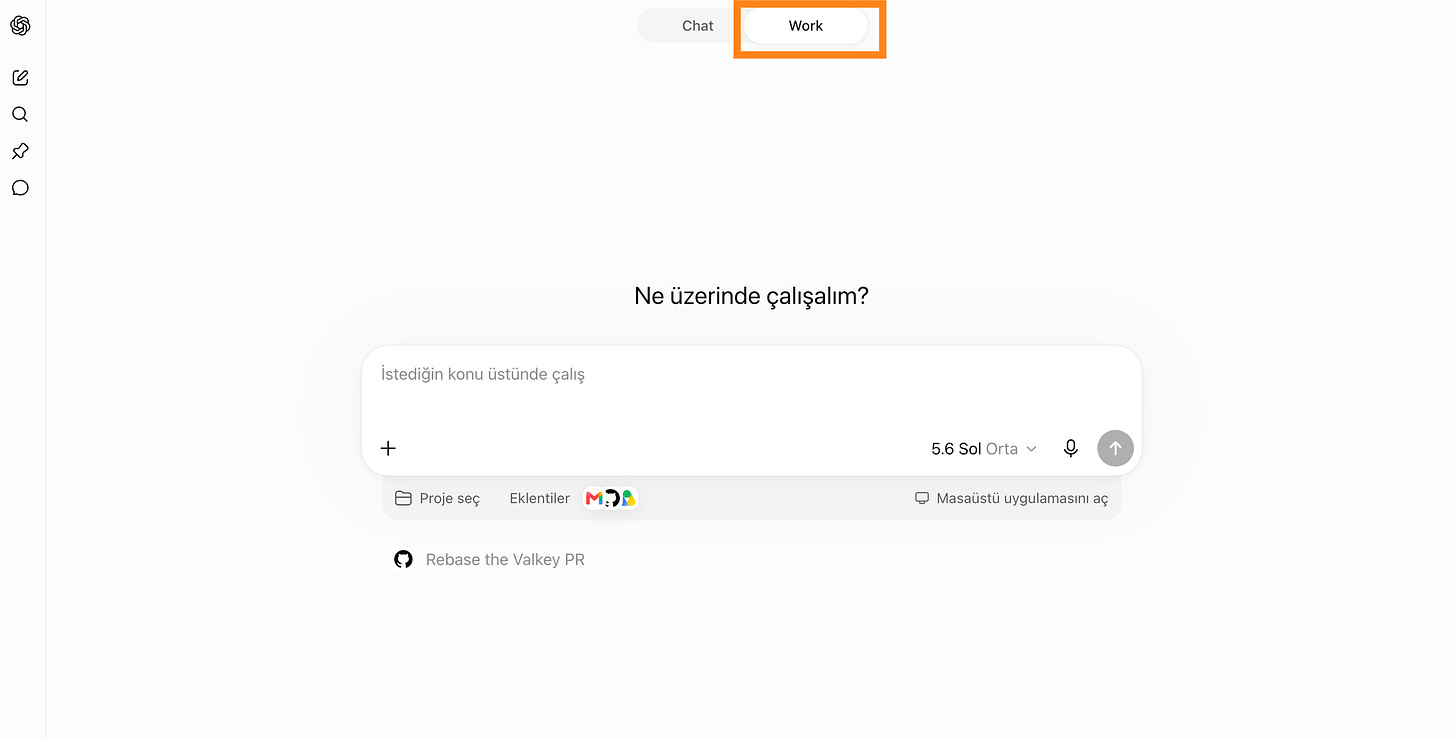Select the Work tab
The image size is (1456, 738).
(806, 26)
